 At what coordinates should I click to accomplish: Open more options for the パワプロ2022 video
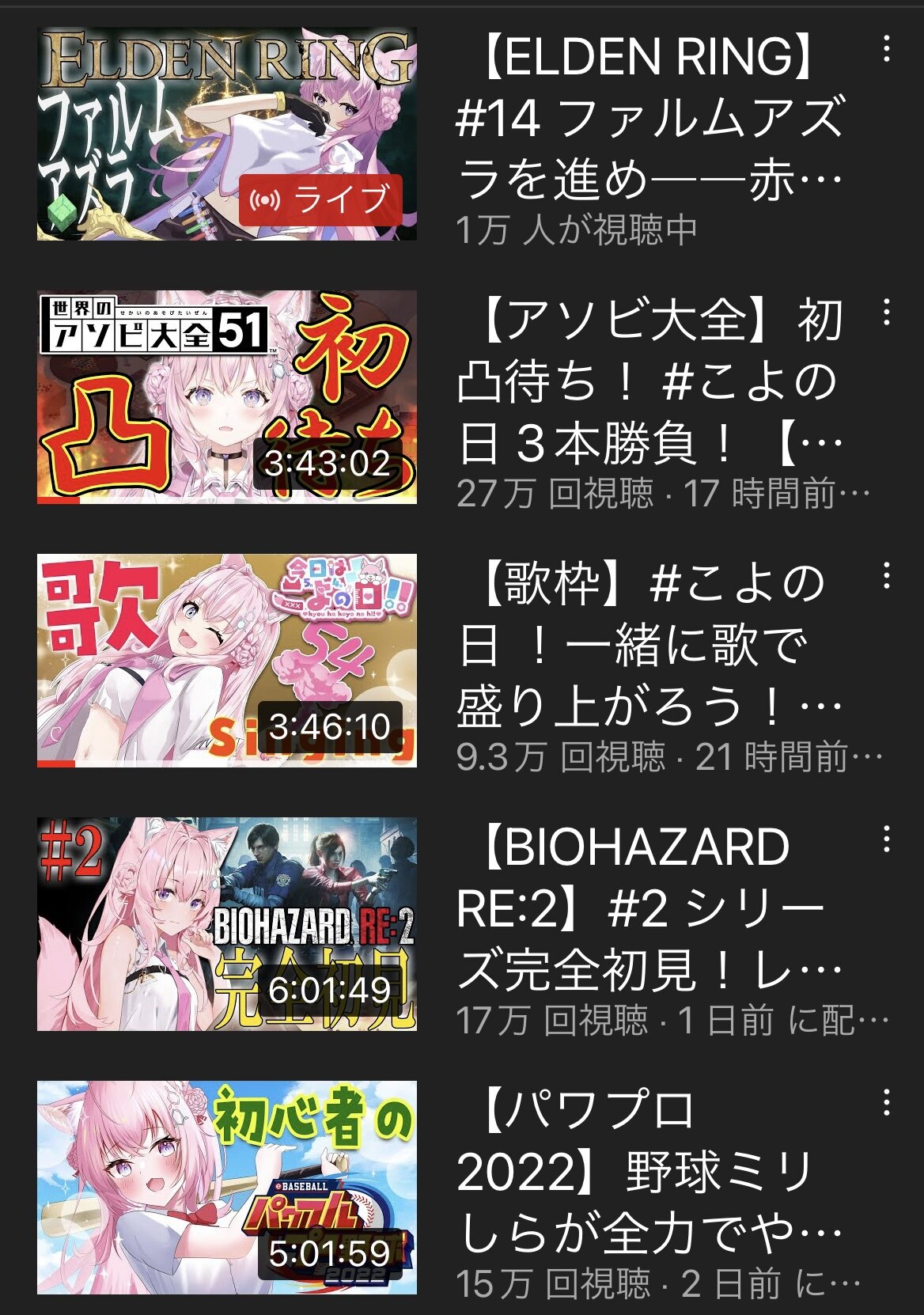[x=886, y=1102]
